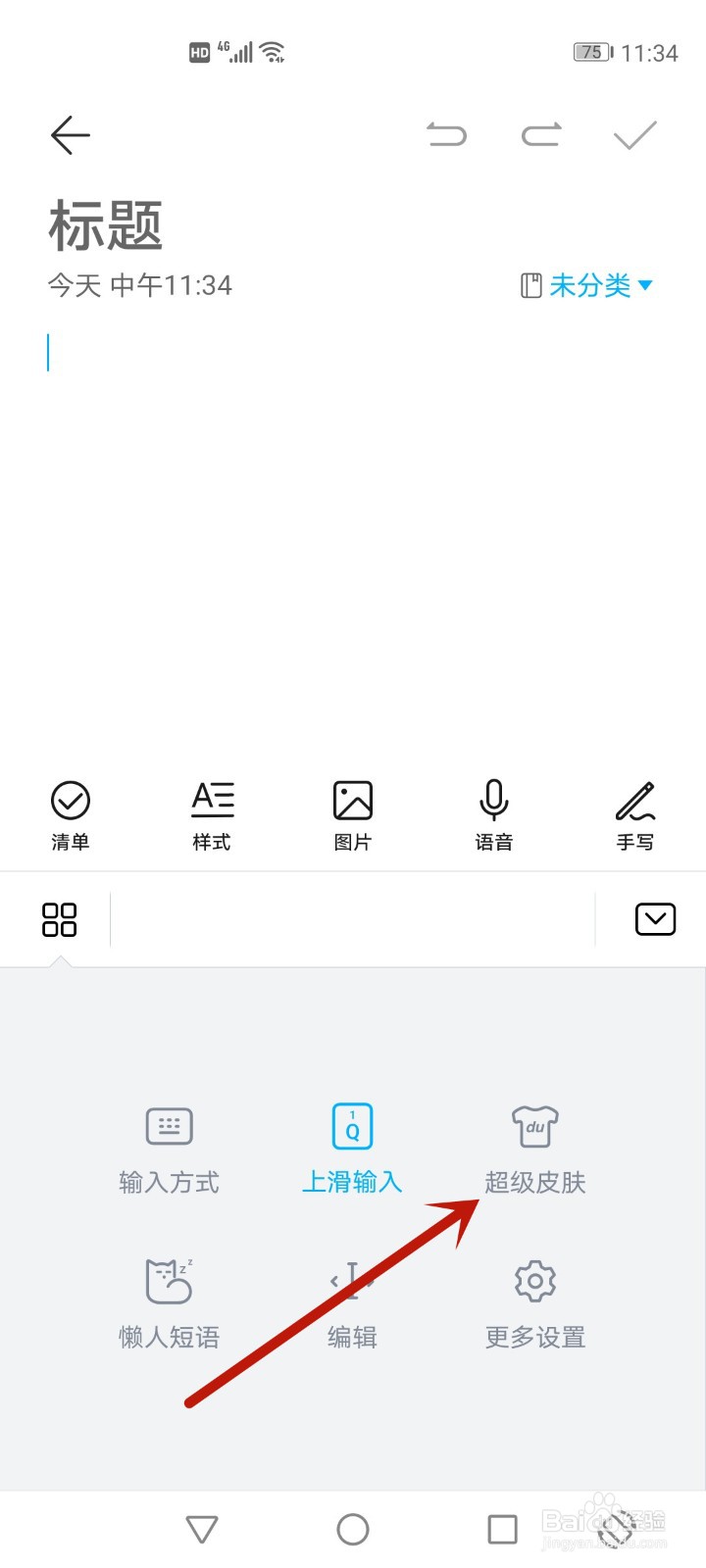Screen dimensions: 706x1568
Task: Start voice input via the 语音 icon
Action: [x=494, y=813]
